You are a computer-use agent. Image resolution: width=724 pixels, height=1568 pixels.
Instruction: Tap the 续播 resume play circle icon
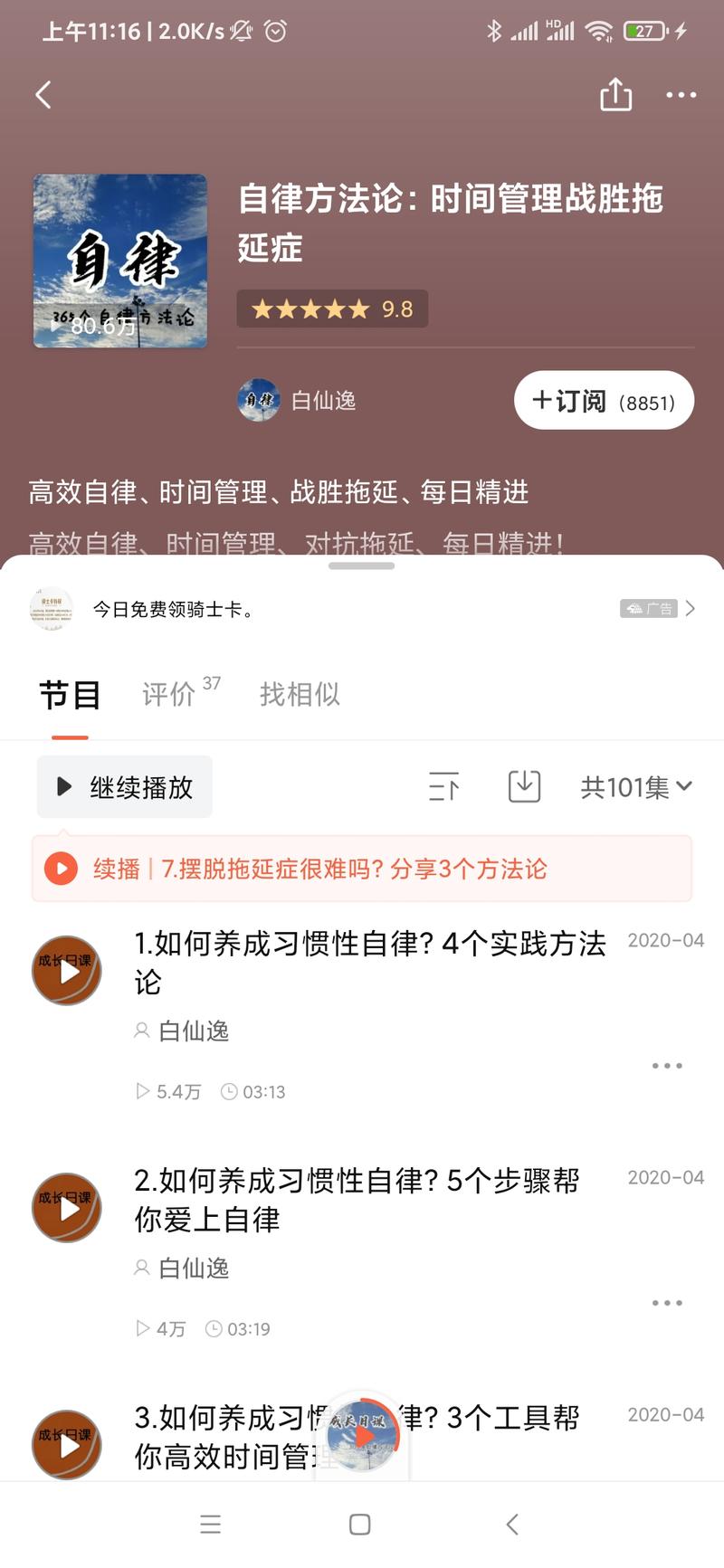[61, 869]
